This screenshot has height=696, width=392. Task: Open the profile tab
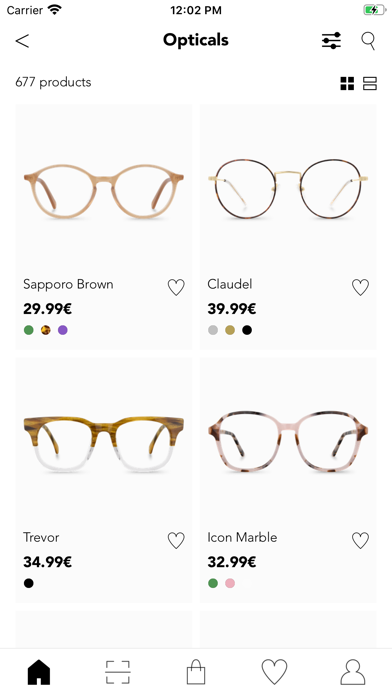[352, 672]
